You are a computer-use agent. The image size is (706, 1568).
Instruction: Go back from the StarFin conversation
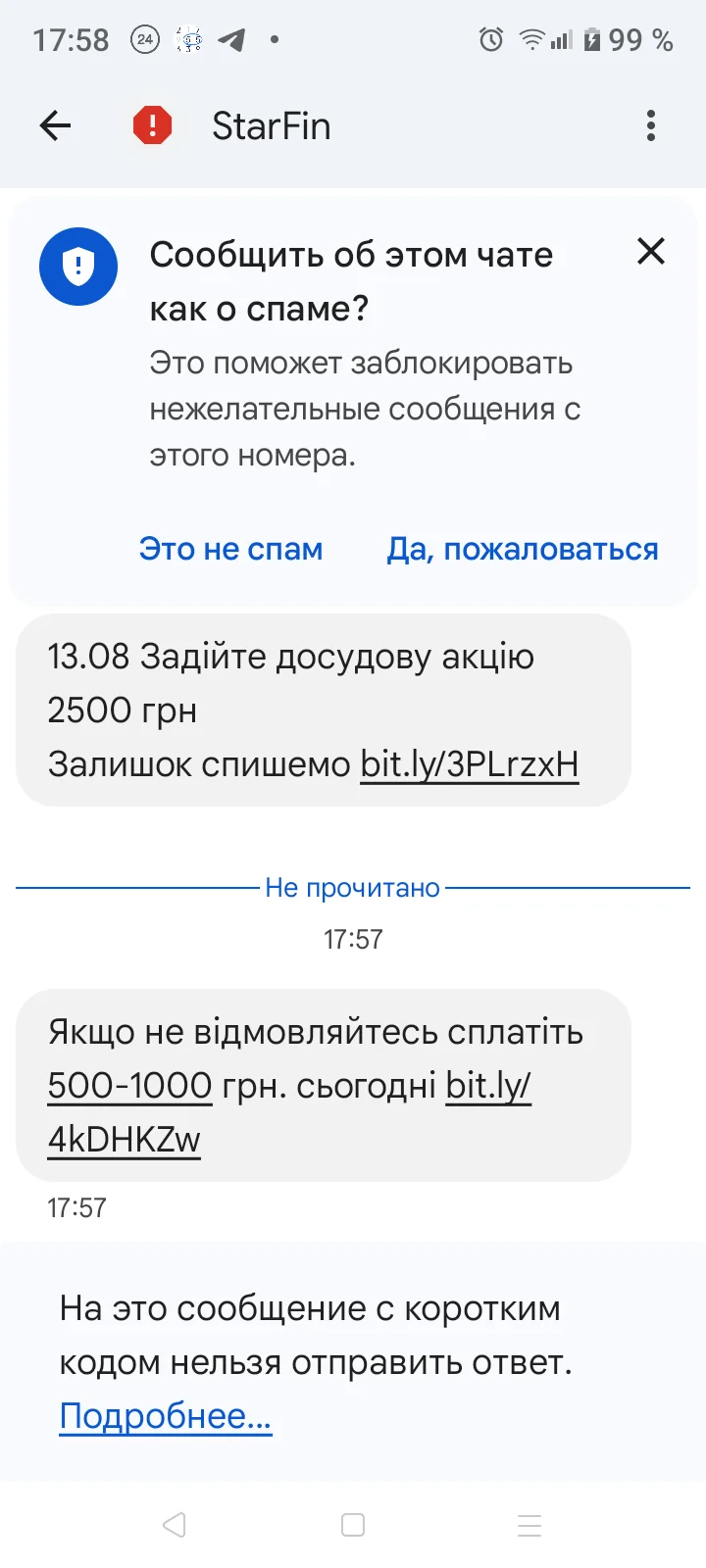[56, 125]
